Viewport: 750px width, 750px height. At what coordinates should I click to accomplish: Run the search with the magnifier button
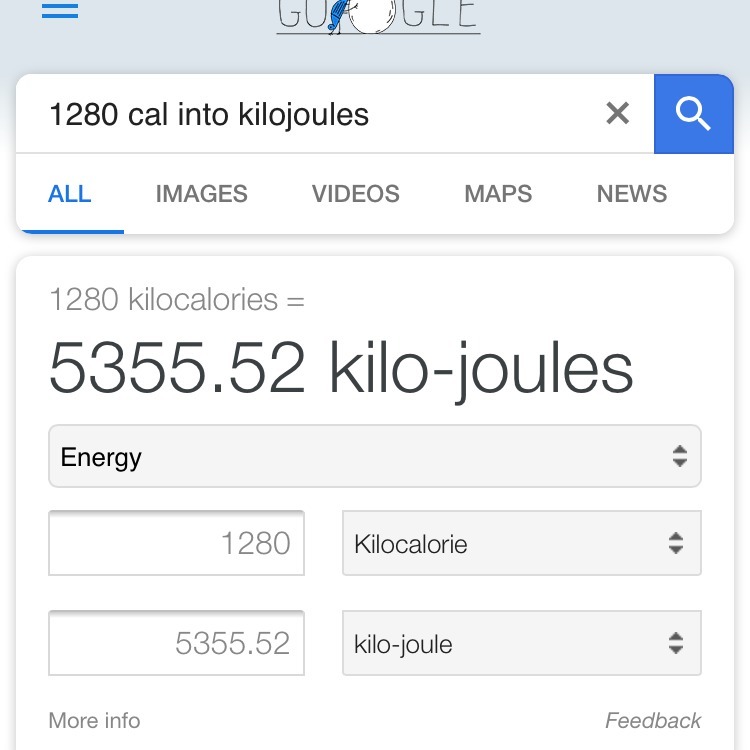tap(693, 114)
